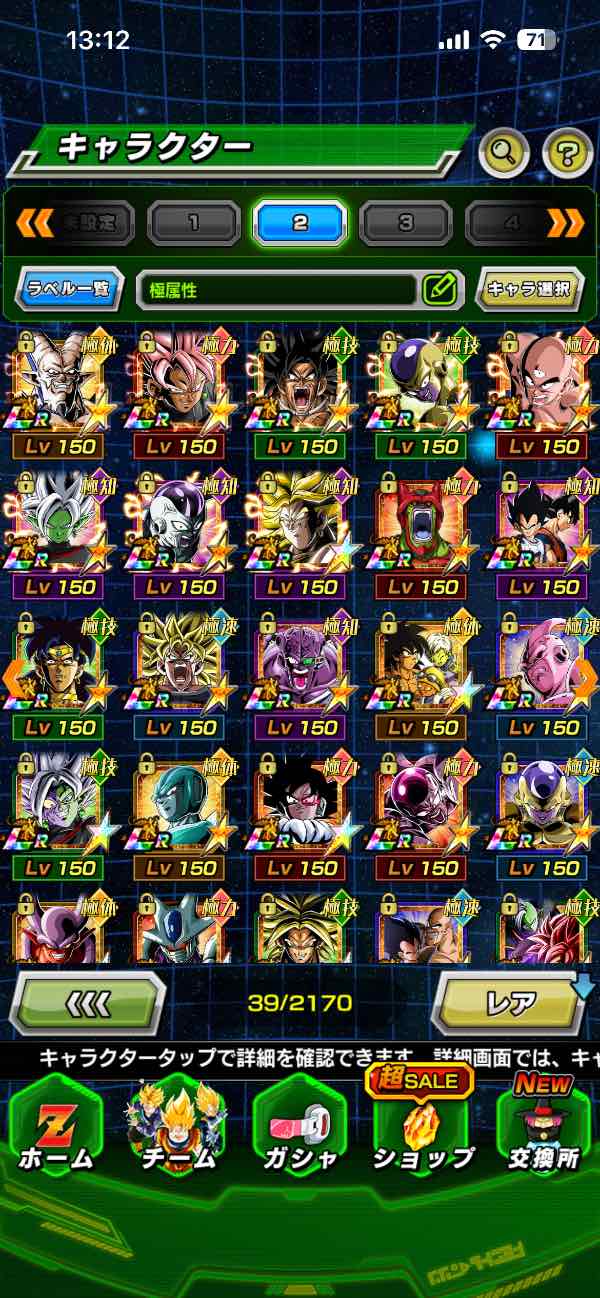
Task: Open the character search magnifier
Action: pyautogui.click(x=504, y=153)
